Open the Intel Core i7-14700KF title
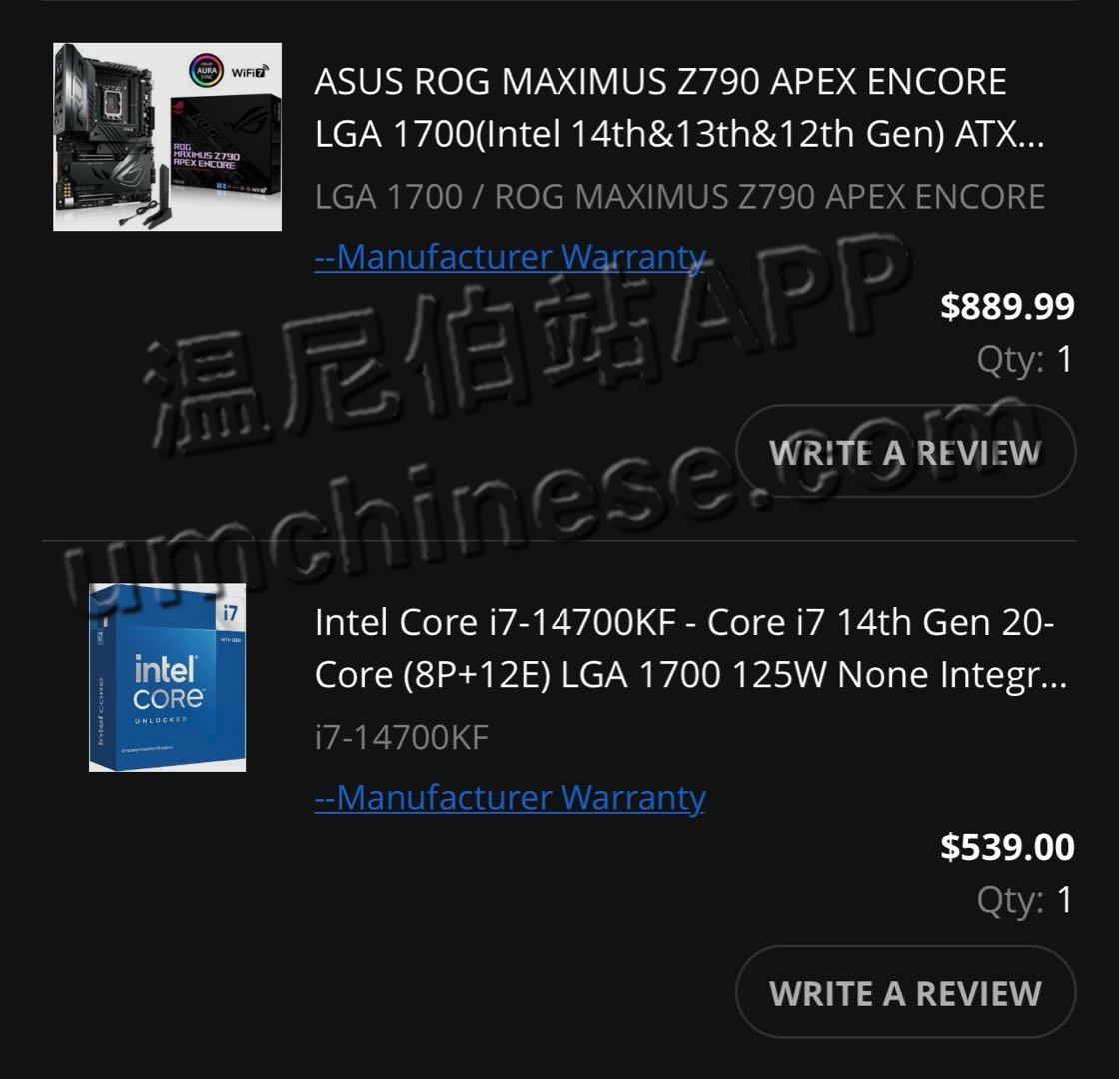 point(689,648)
